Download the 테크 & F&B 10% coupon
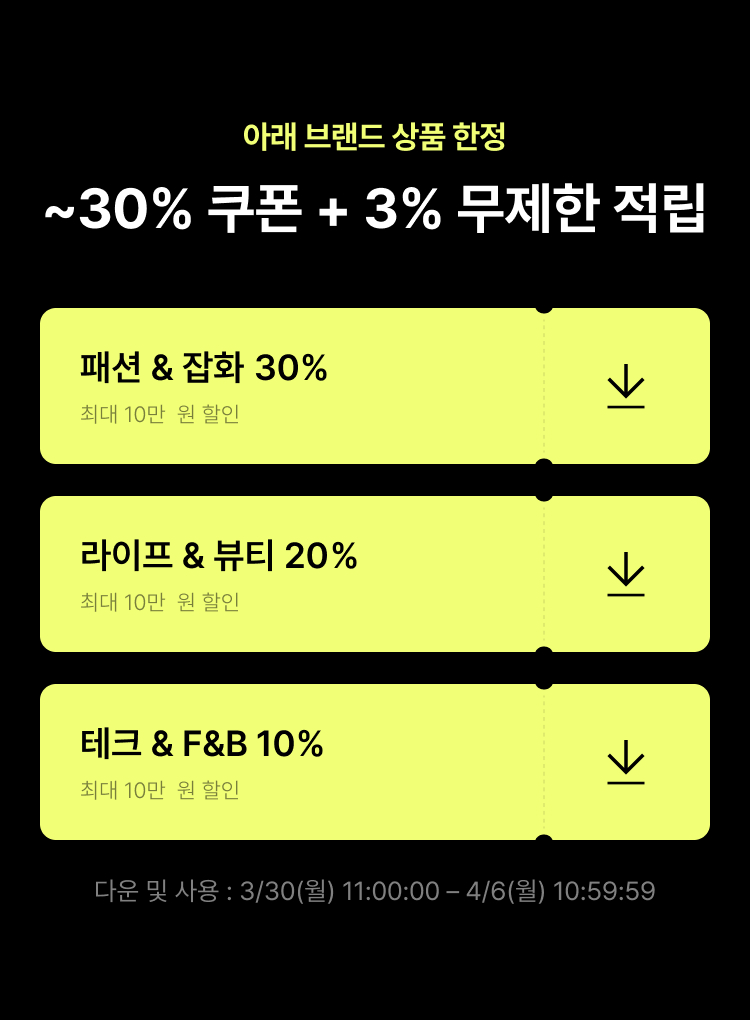This screenshot has width=750, height=1020. click(x=626, y=762)
